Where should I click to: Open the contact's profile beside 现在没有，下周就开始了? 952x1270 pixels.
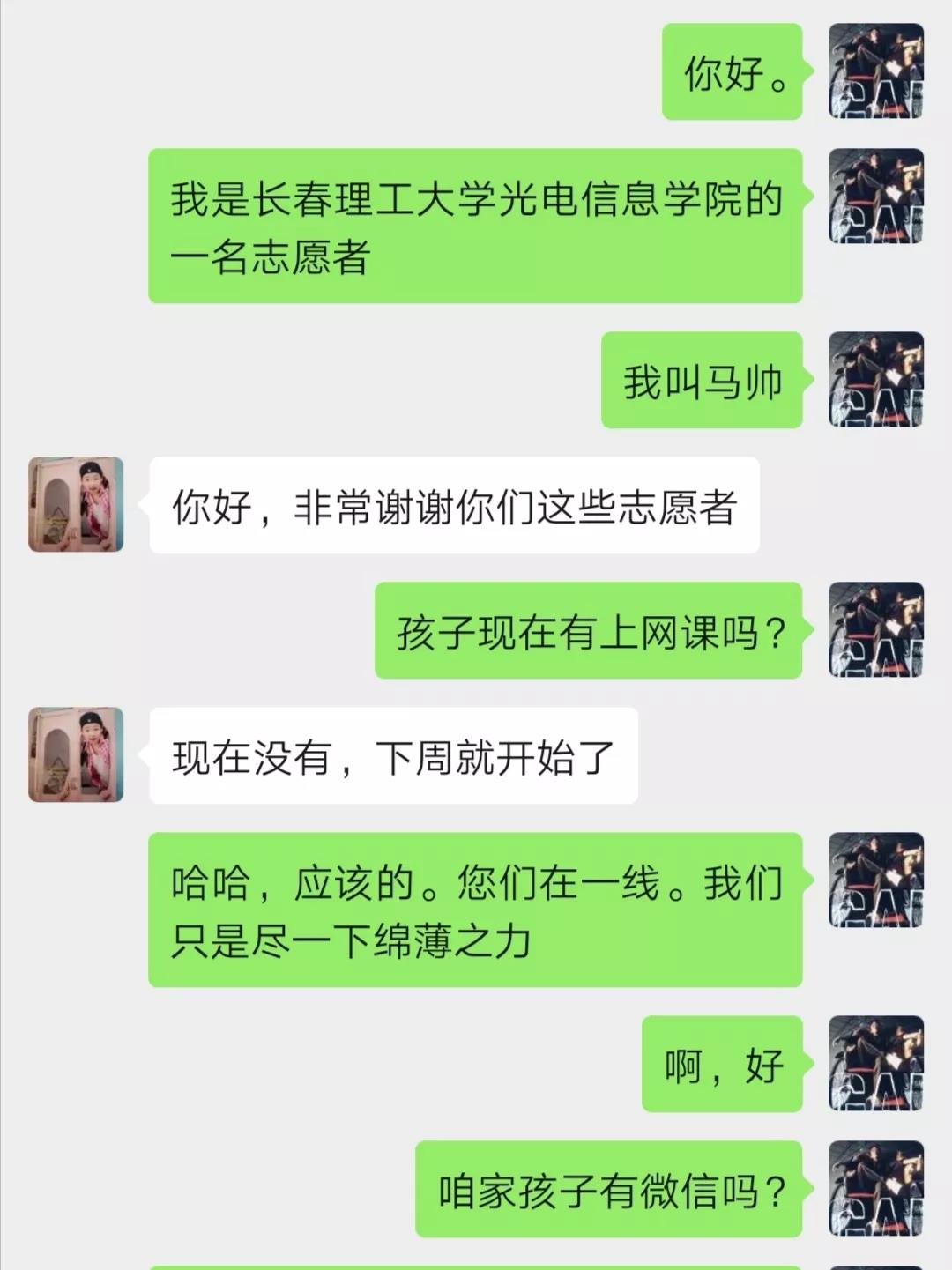point(76,754)
